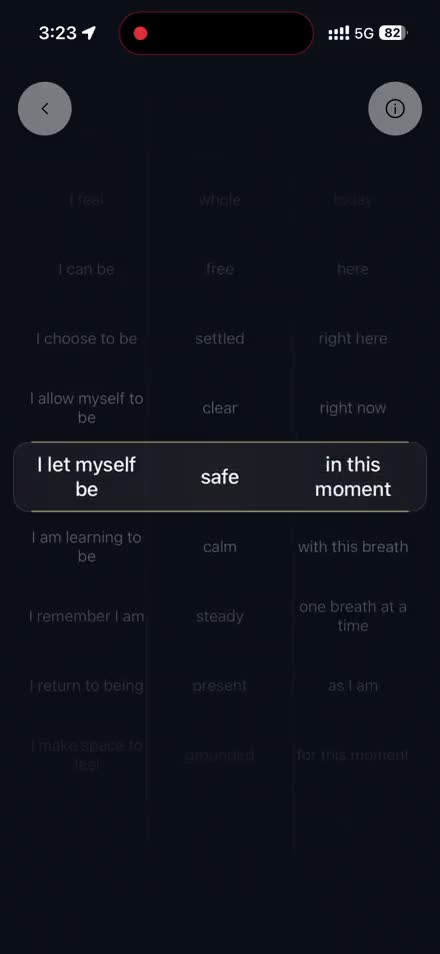The height and width of the screenshot is (954, 440).
Task: Select the ending "as I am"
Action: [x=353, y=686]
